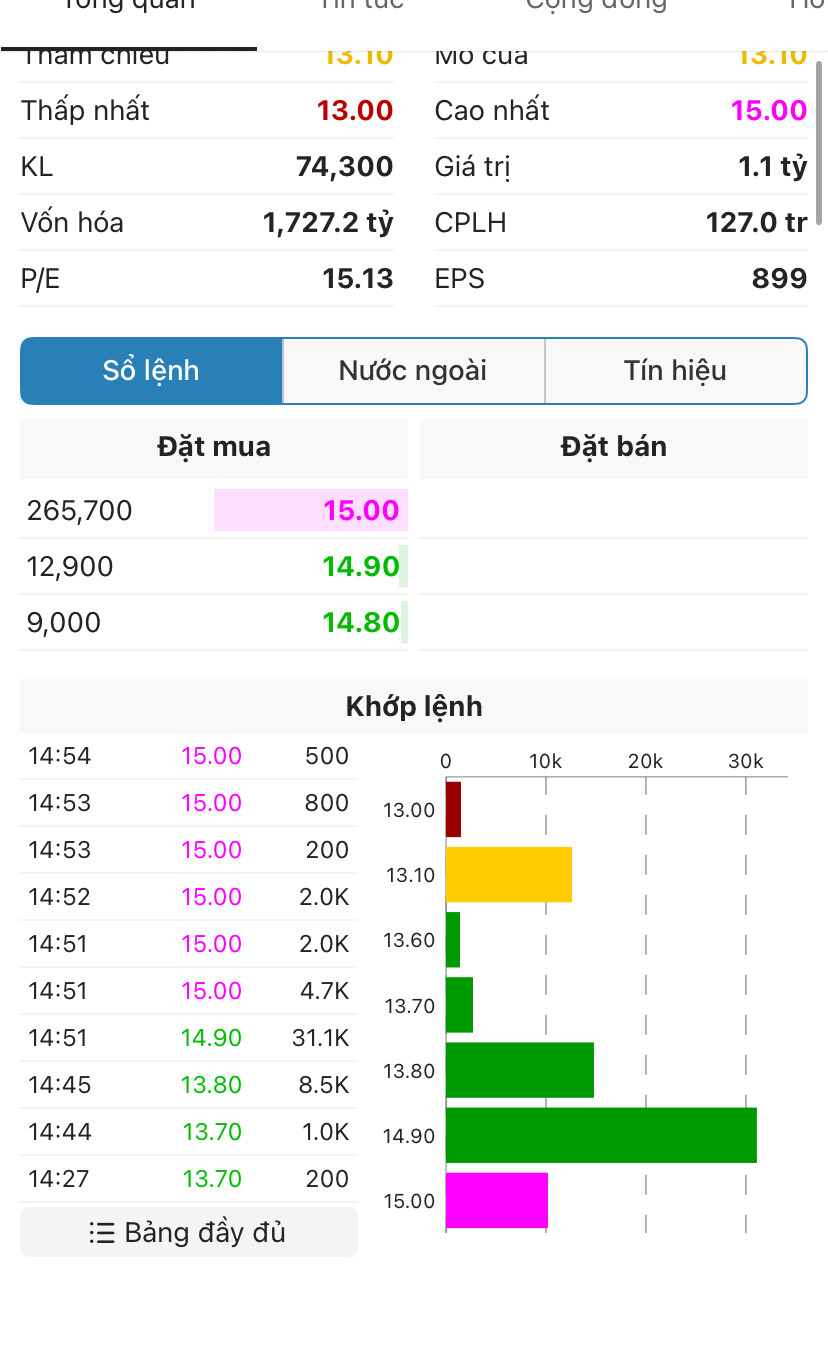This screenshot has height=1357, width=828.
Task: Open the Cộng đồng tab
Action: click(596, 8)
